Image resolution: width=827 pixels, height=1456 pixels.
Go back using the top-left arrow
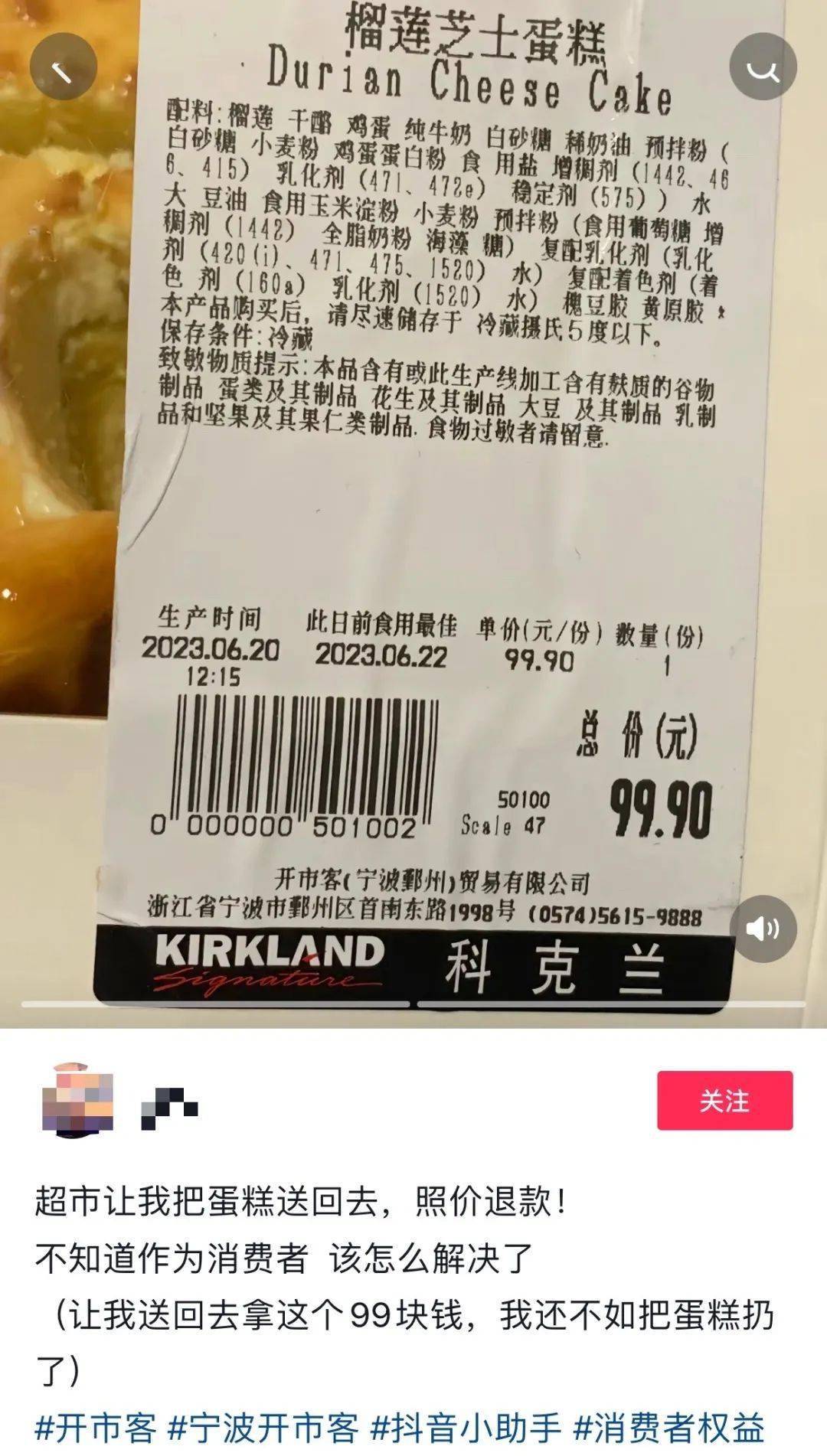(x=63, y=67)
